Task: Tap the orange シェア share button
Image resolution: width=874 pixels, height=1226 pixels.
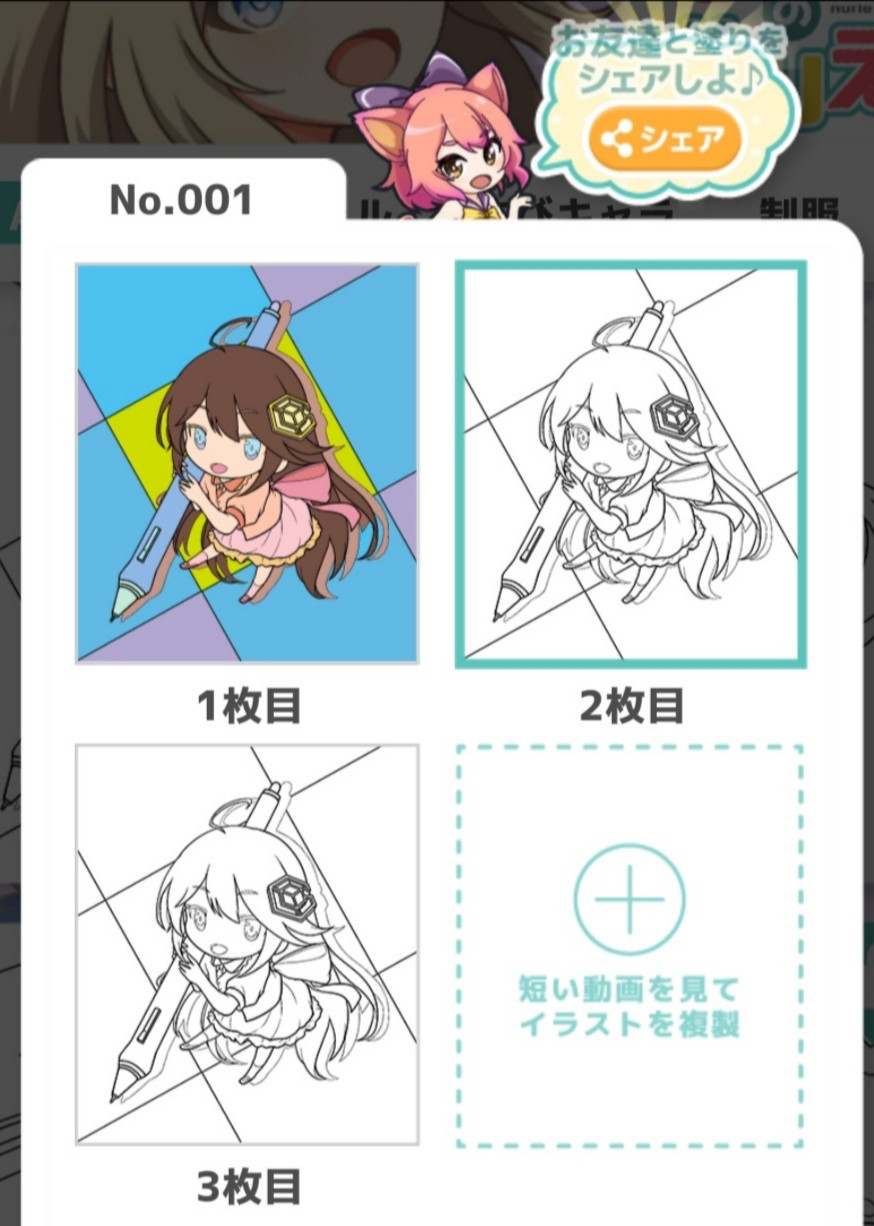Action: pos(665,138)
